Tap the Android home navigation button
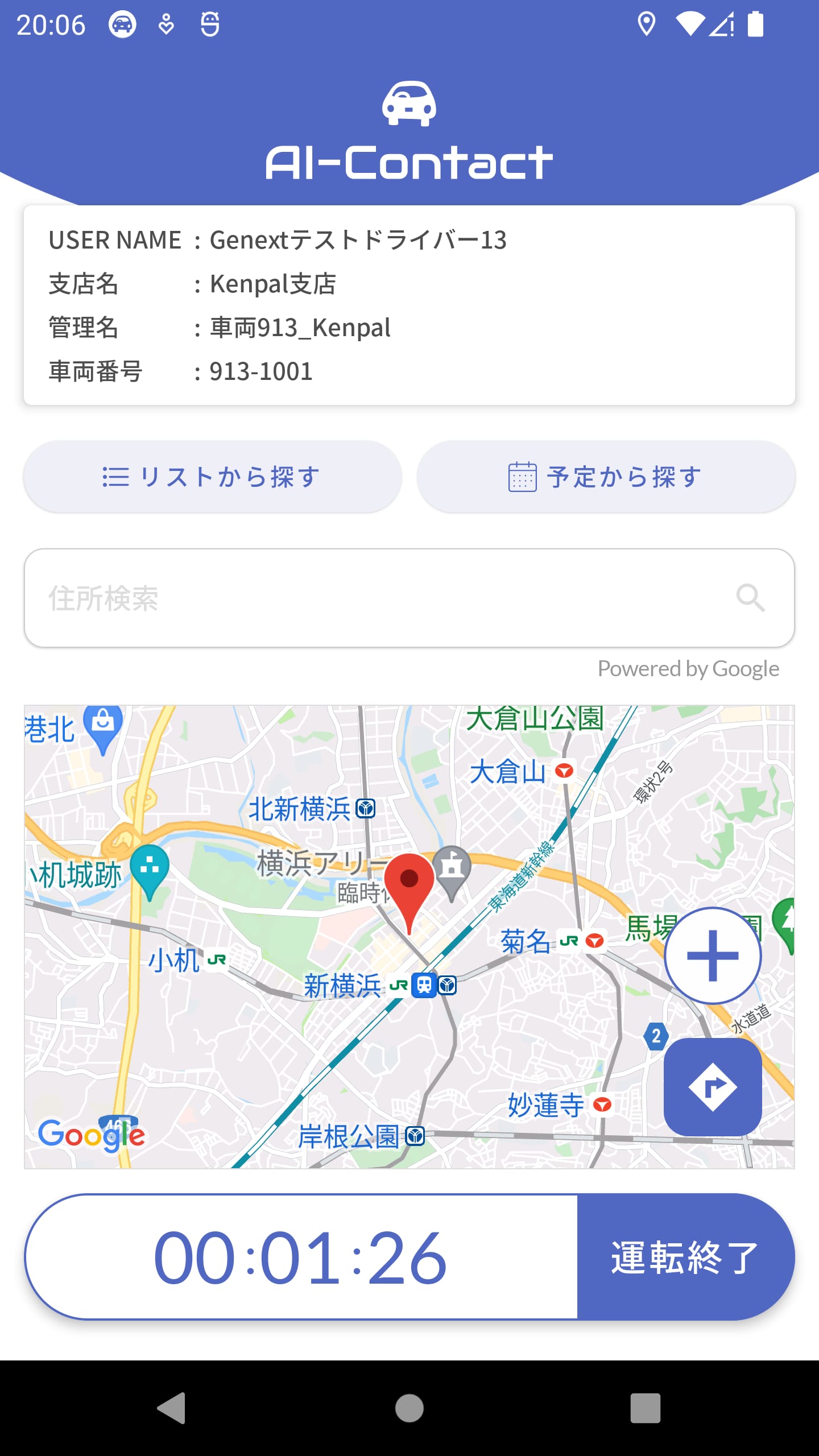The image size is (819, 1456). tap(409, 1408)
